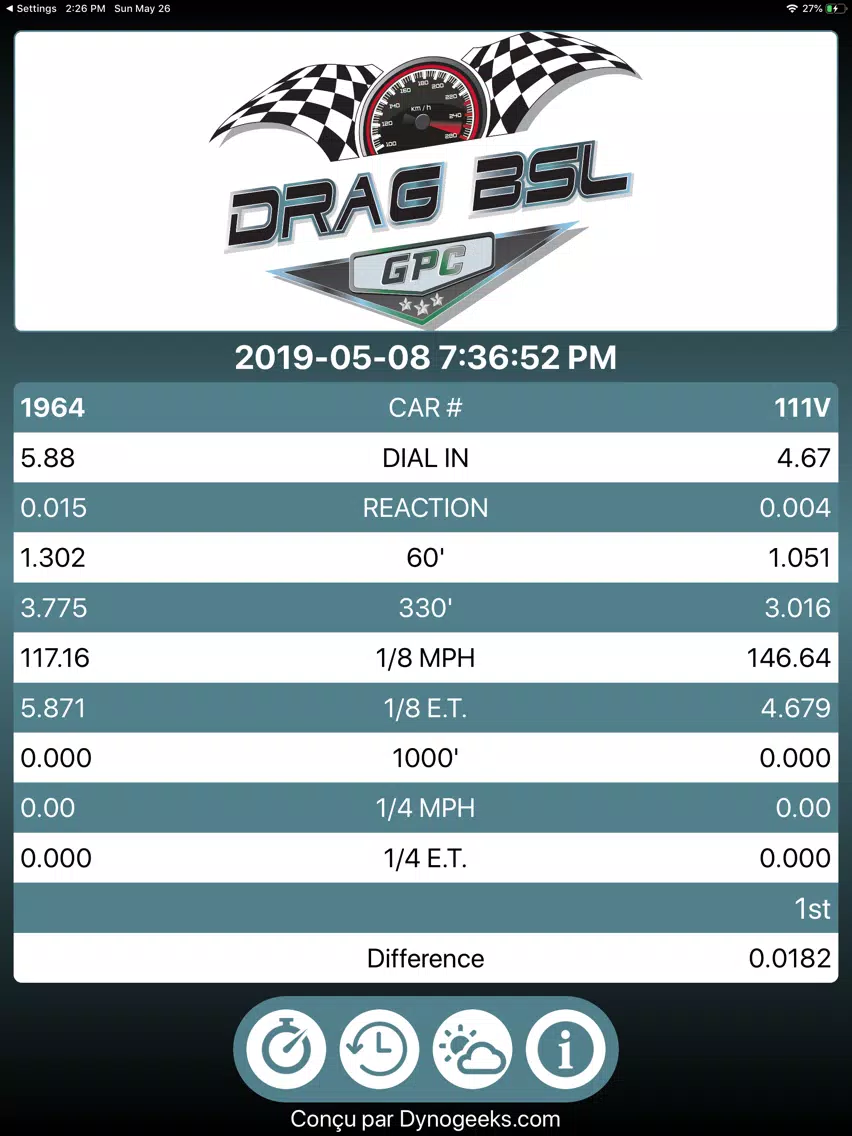Open the stopwatch timing icon

click(x=286, y=1048)
